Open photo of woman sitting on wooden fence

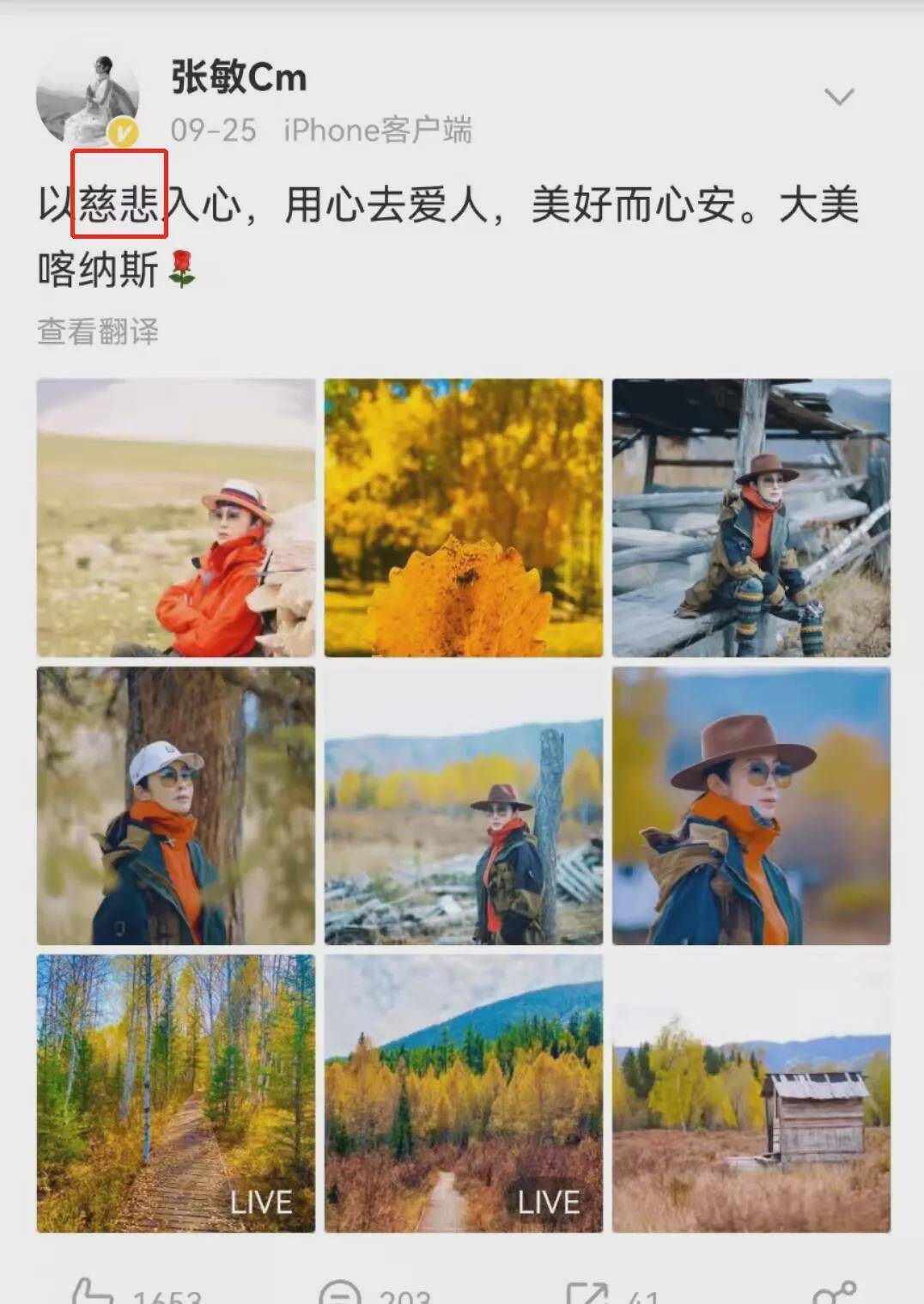[x=751, y=518]
